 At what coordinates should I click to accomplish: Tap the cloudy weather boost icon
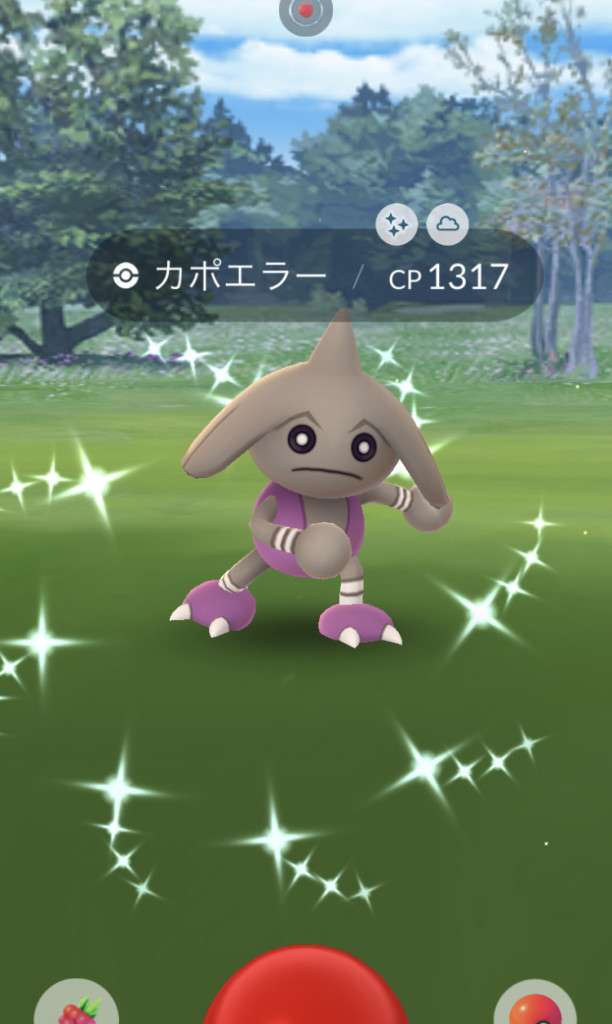447,225
